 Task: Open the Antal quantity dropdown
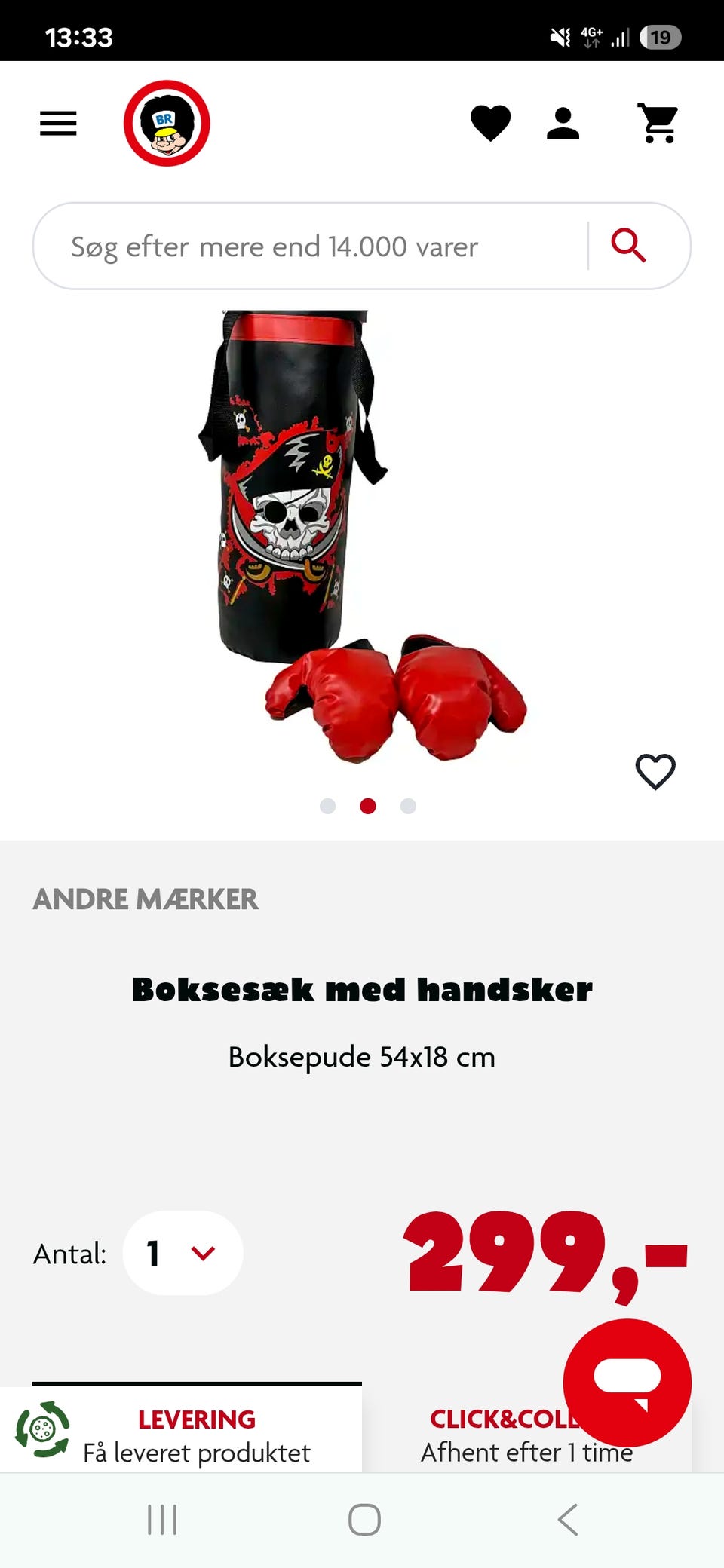(x=183, y=1253)
